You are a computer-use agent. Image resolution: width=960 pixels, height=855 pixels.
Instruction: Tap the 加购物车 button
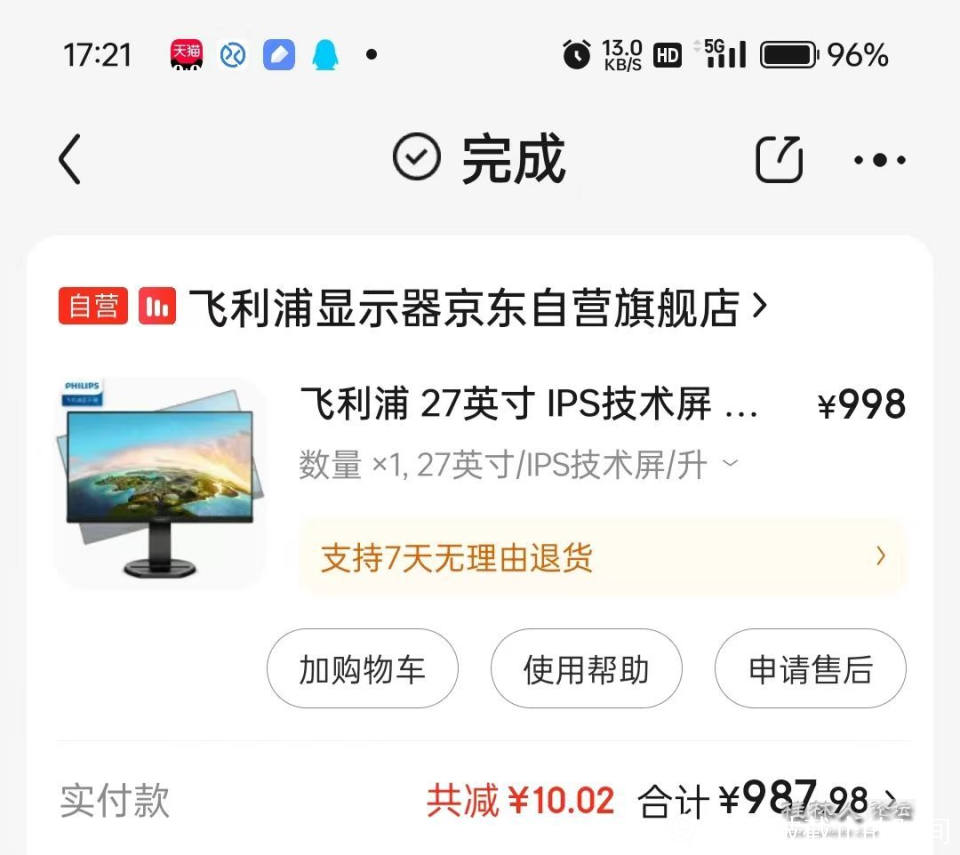[x=362, y=669]
